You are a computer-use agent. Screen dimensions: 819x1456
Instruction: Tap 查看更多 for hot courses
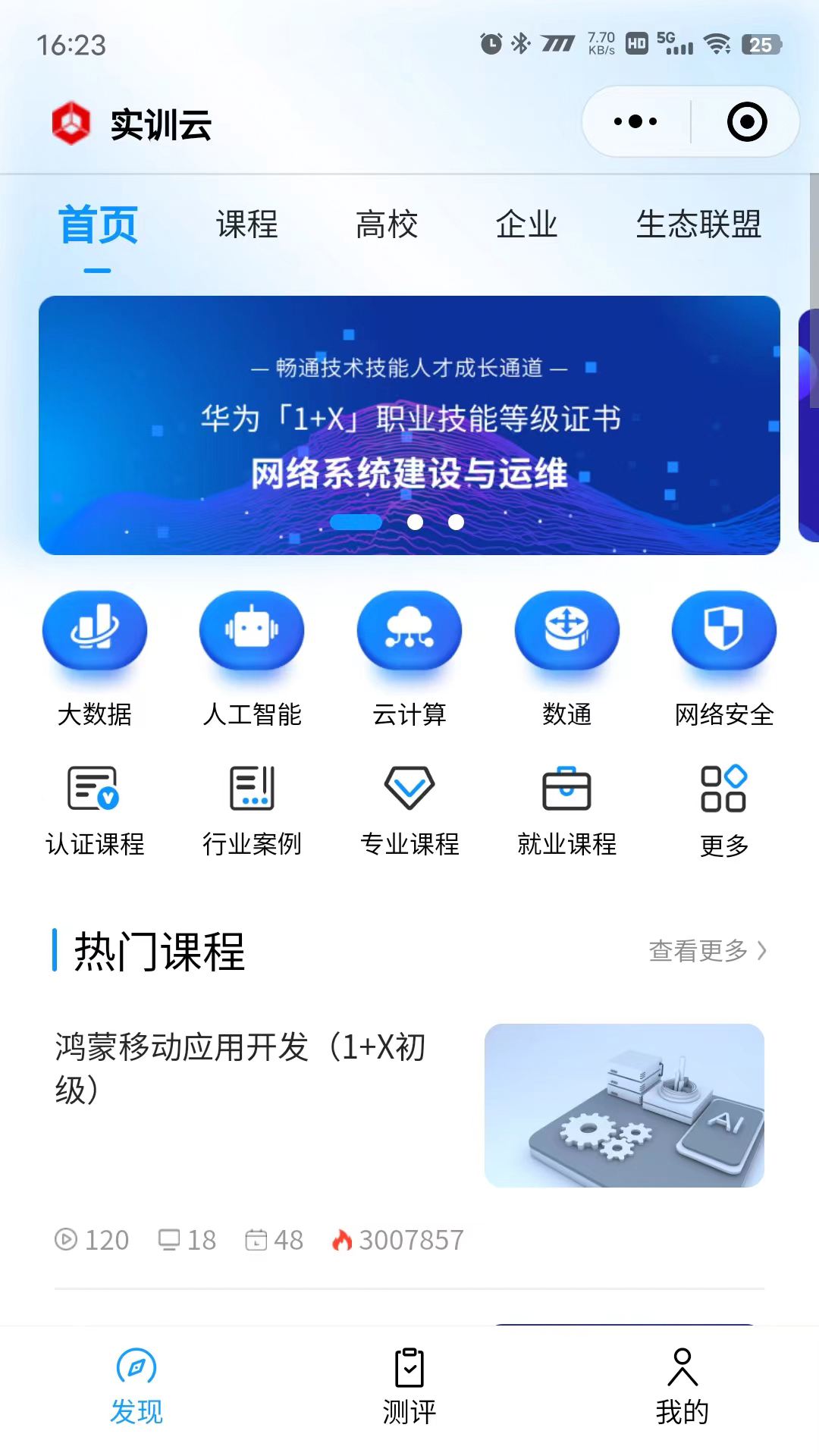click(708, 950)
